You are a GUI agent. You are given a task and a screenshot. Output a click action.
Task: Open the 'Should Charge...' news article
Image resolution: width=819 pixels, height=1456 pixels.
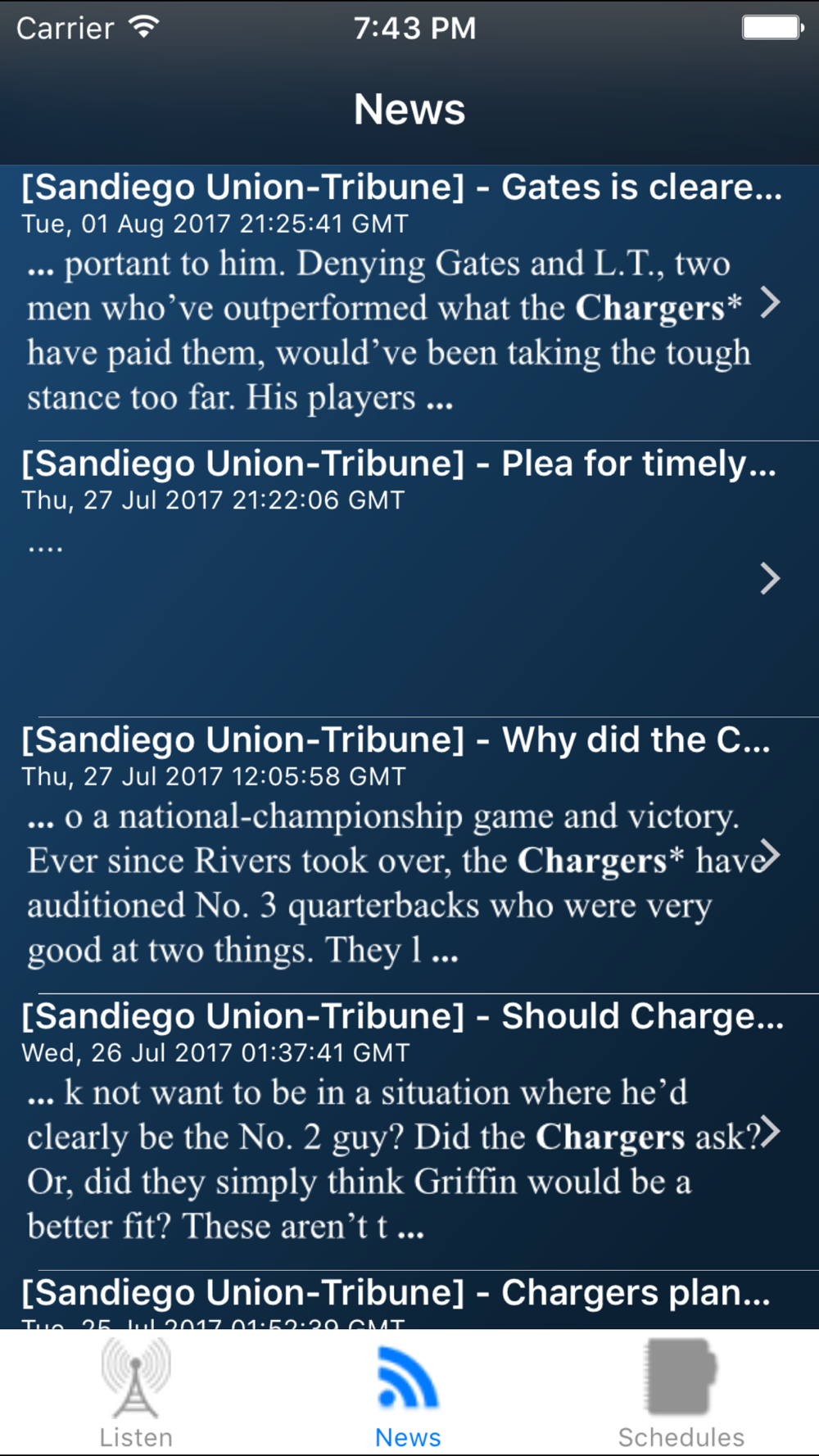(409, 1132)
